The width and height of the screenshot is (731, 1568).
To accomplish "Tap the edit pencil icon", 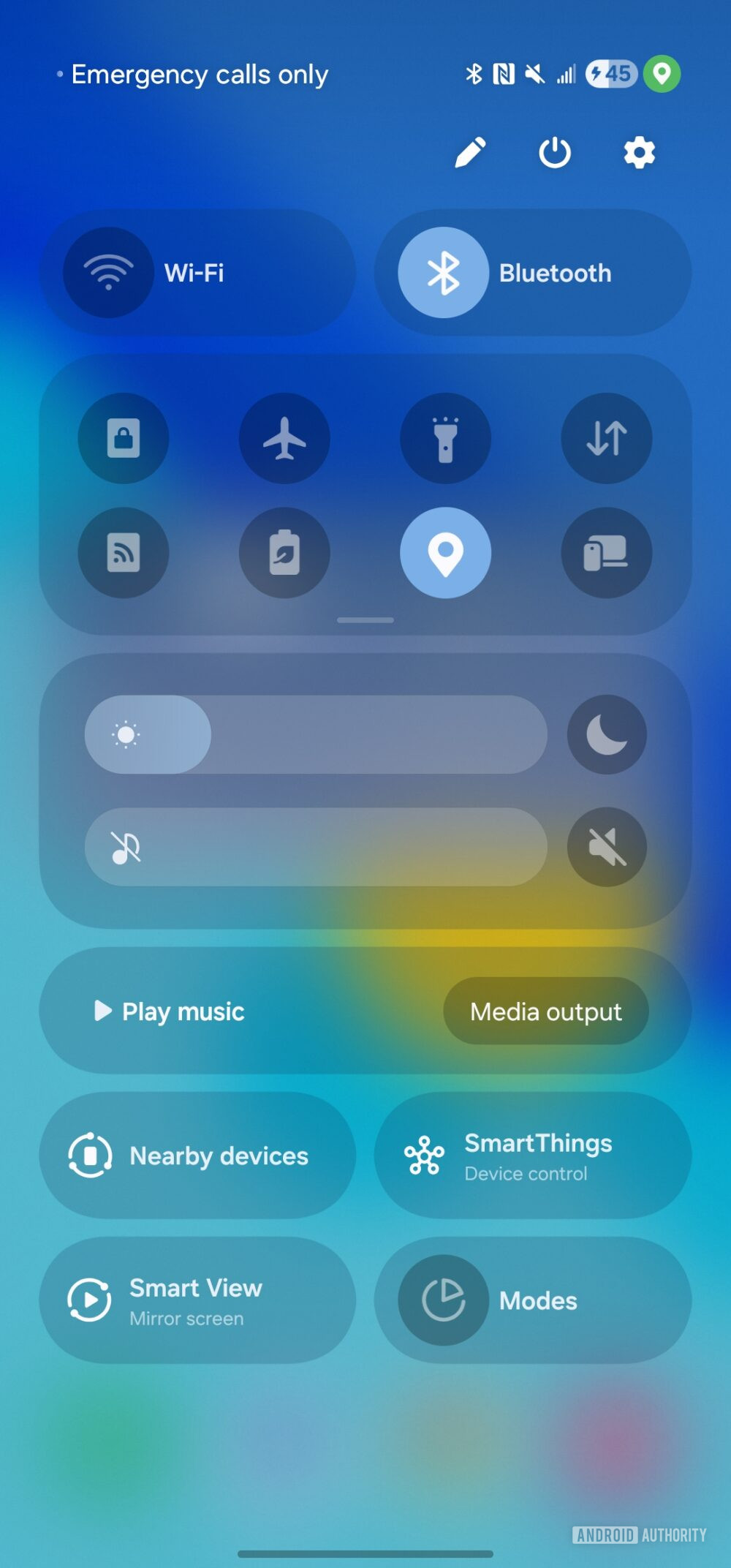I will (471, 153).
